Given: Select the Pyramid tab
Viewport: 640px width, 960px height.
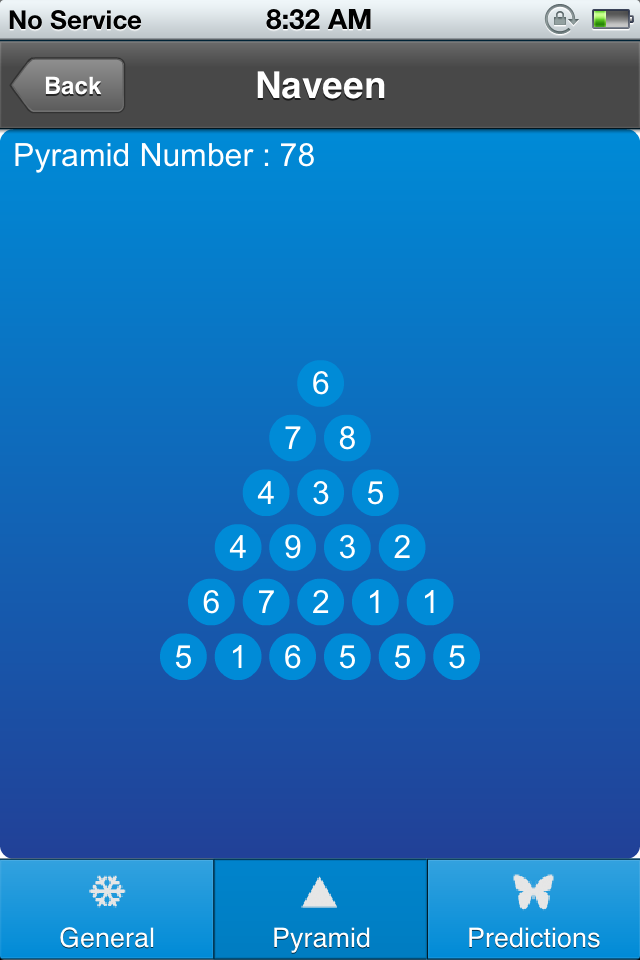Looking at the screenshot, I should tap(321, 911).
